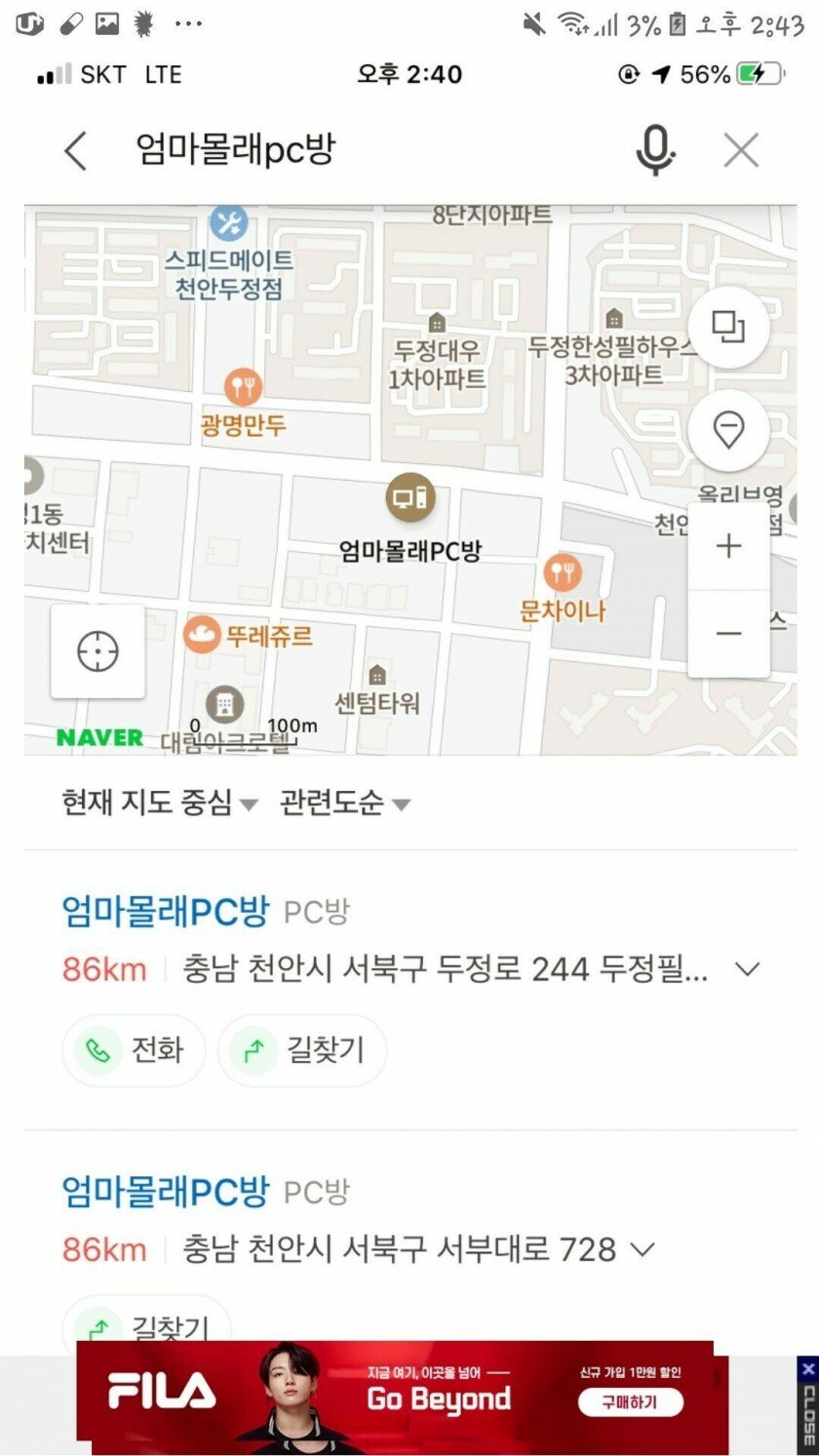Image resolution: width=819 pixels, height=1456 pixels.
Task: Open the map layers button
Action: click(728, 327)
